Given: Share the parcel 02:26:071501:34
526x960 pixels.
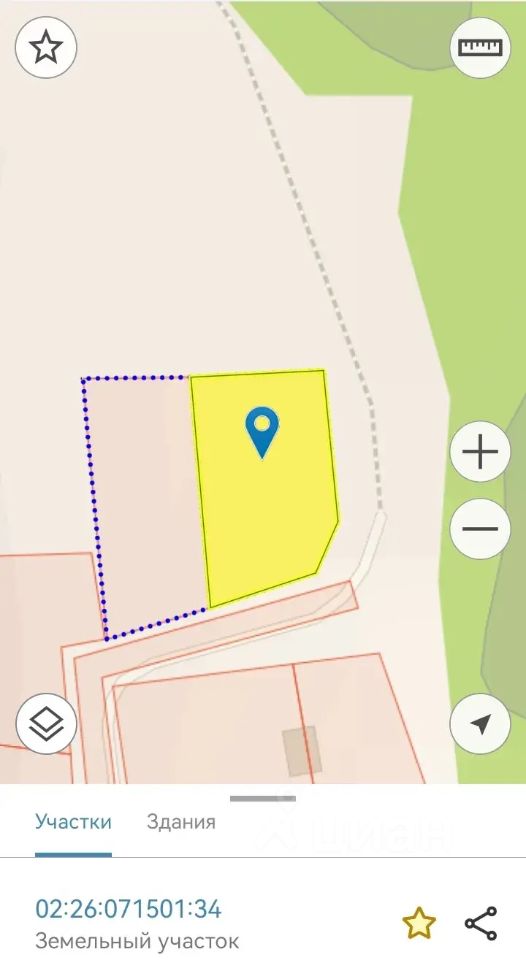Looking at the screenshot, I should [481, 923].
